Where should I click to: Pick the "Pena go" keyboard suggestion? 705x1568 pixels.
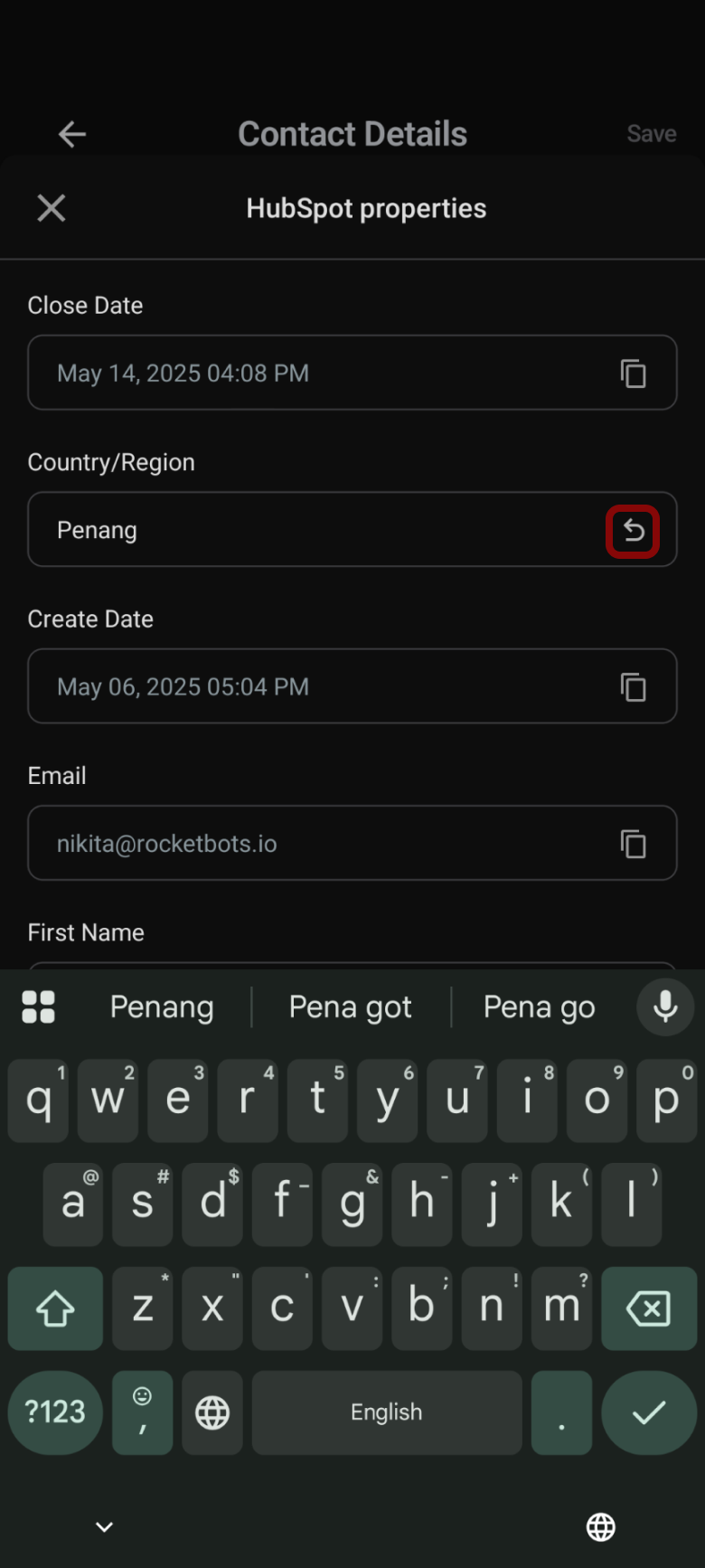pyautogui.click(x=539, y=1006)
